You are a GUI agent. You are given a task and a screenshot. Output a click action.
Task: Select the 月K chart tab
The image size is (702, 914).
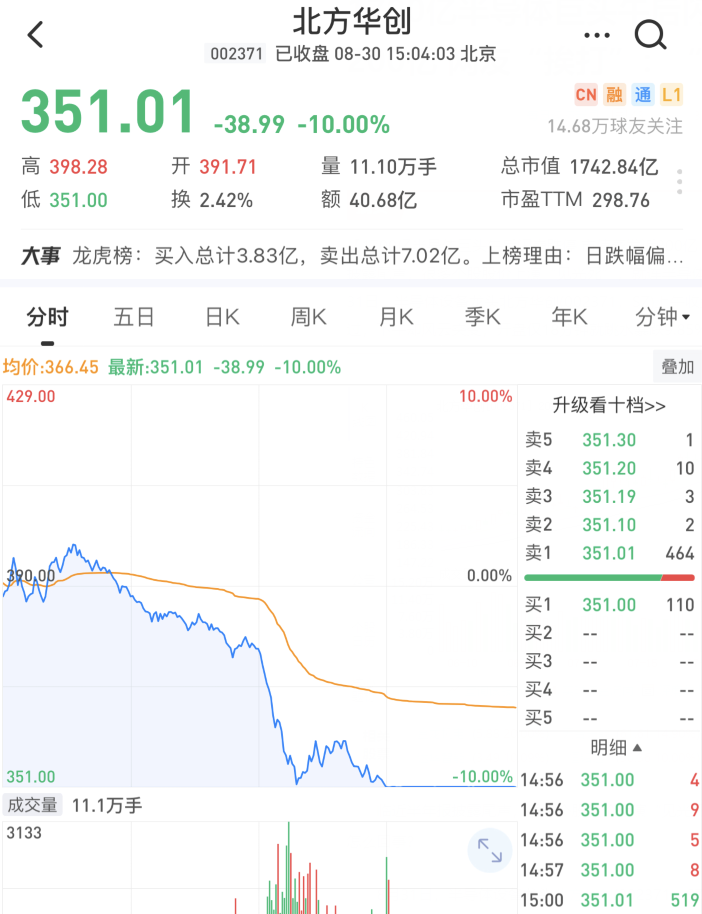click(x=396, y=317)
